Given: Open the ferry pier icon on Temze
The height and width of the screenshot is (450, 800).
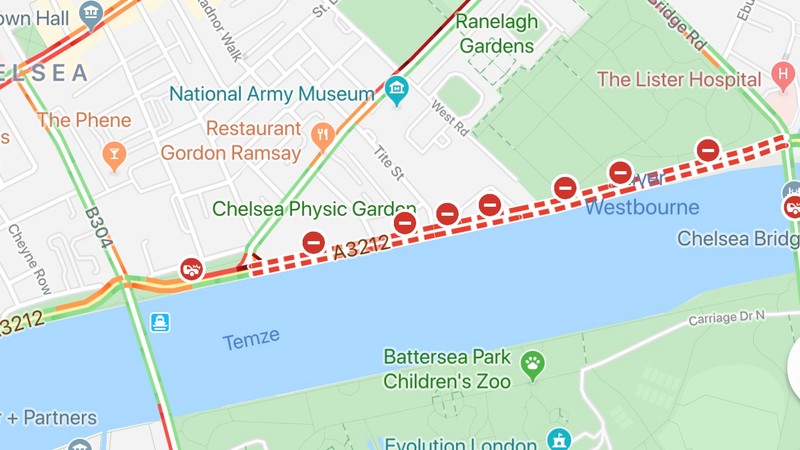Looking at the screenshot, I should [160, 322].
